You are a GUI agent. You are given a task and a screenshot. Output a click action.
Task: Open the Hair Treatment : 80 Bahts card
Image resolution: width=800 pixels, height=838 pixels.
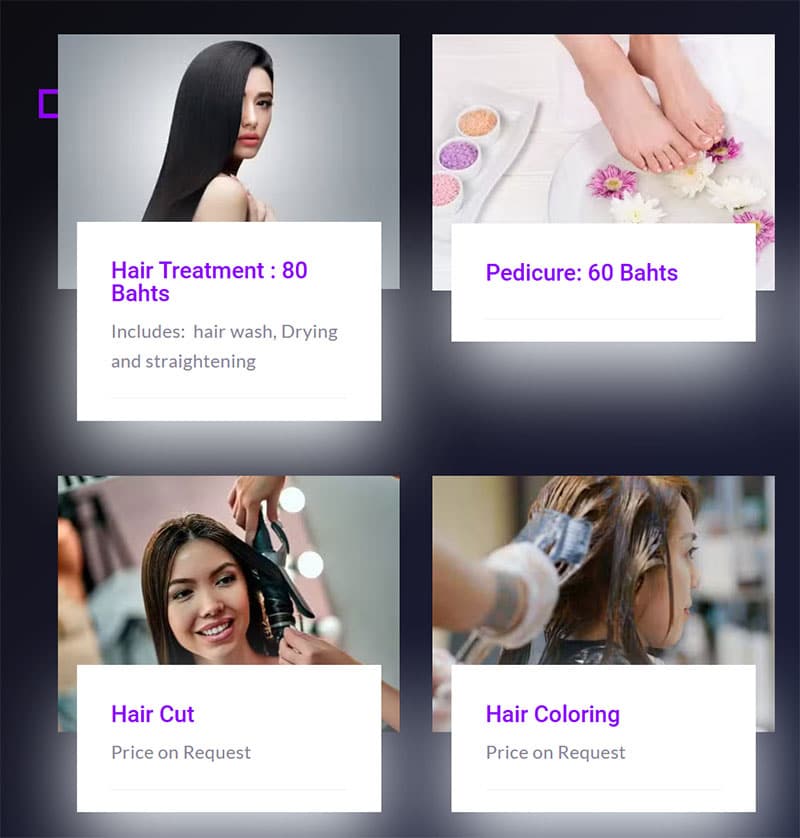click(209, 282)
